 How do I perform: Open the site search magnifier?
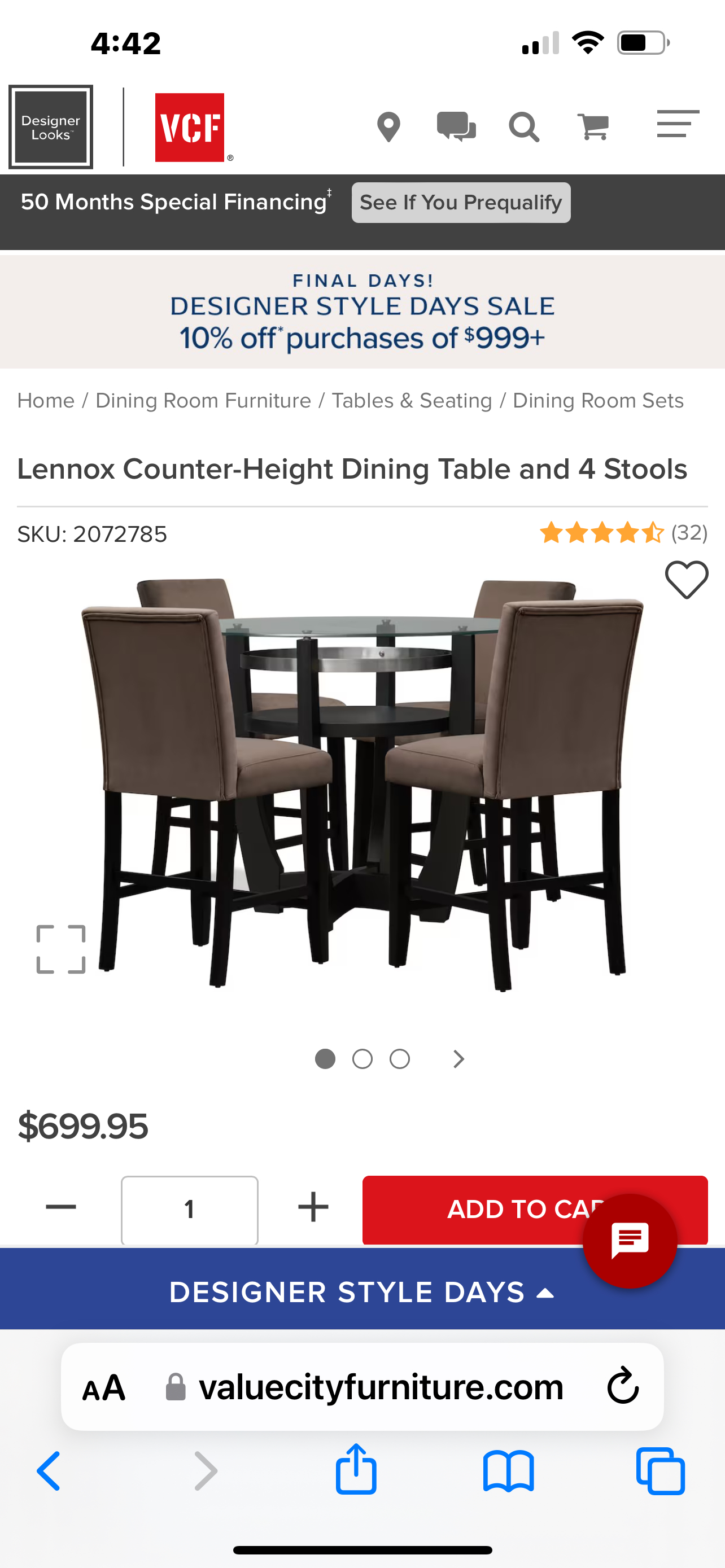(523, 127)
